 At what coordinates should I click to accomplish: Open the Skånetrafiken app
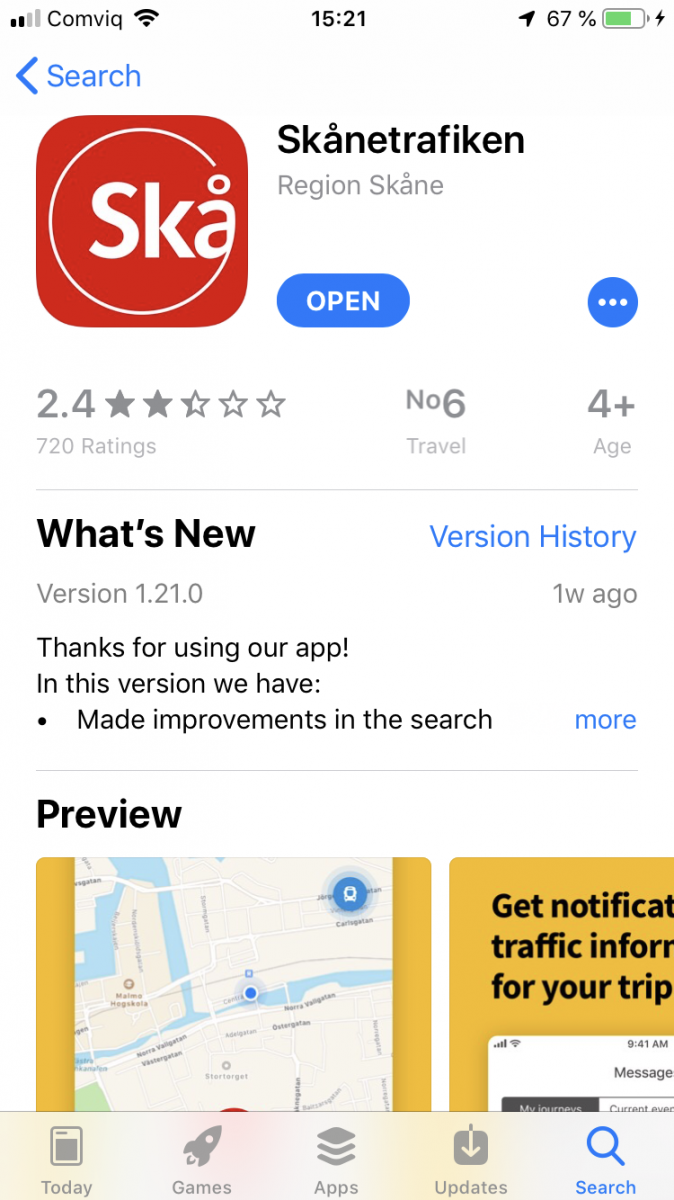[343, 301]
